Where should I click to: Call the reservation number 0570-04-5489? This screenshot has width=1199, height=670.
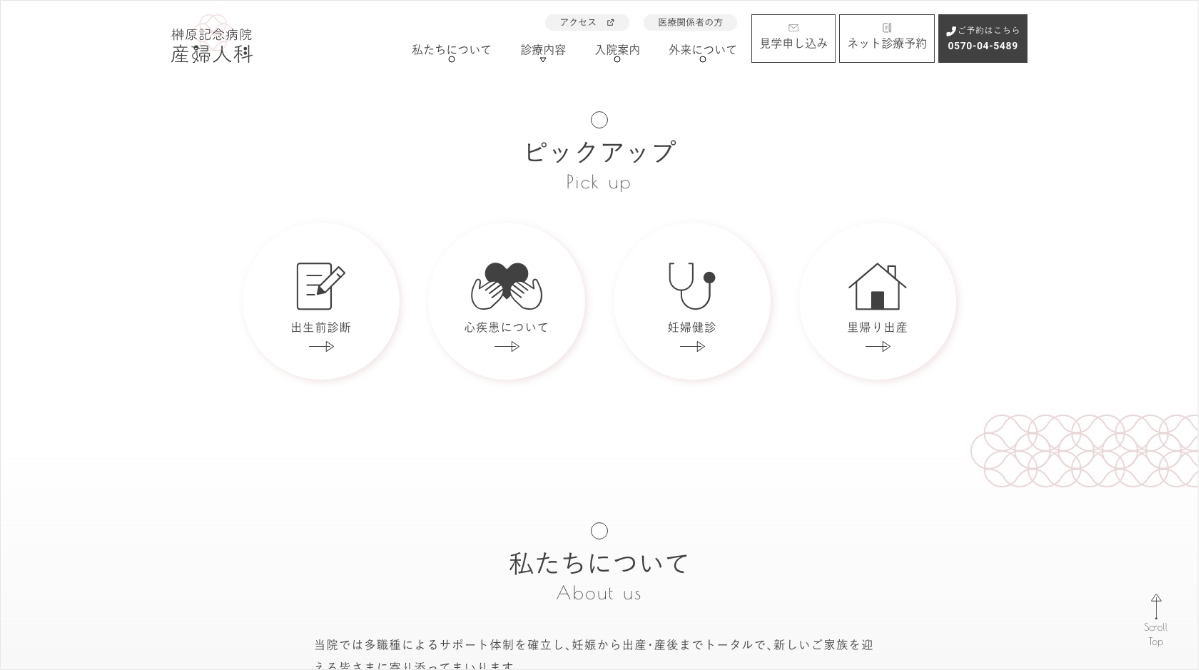coord(982,39)
